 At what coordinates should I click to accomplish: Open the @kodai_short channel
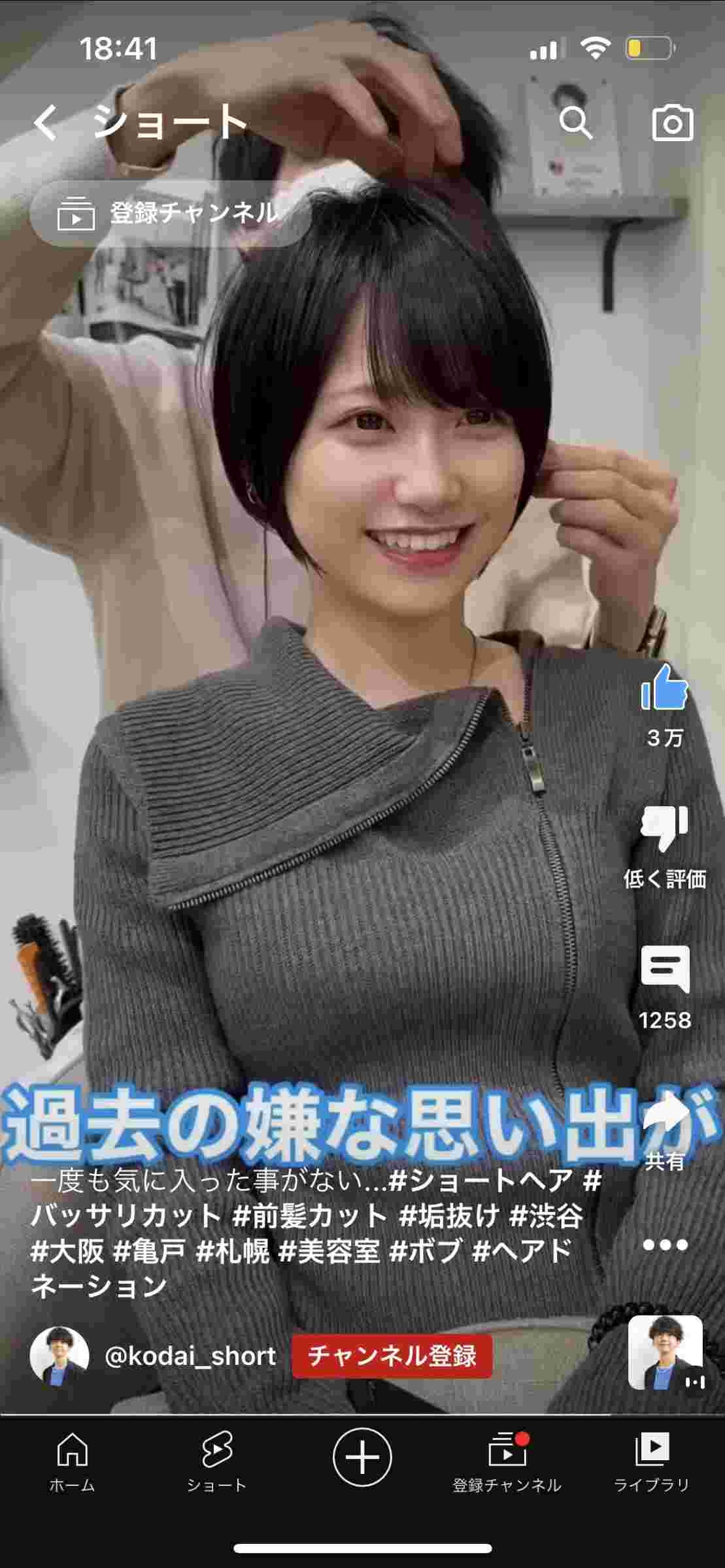point(190,1356)
